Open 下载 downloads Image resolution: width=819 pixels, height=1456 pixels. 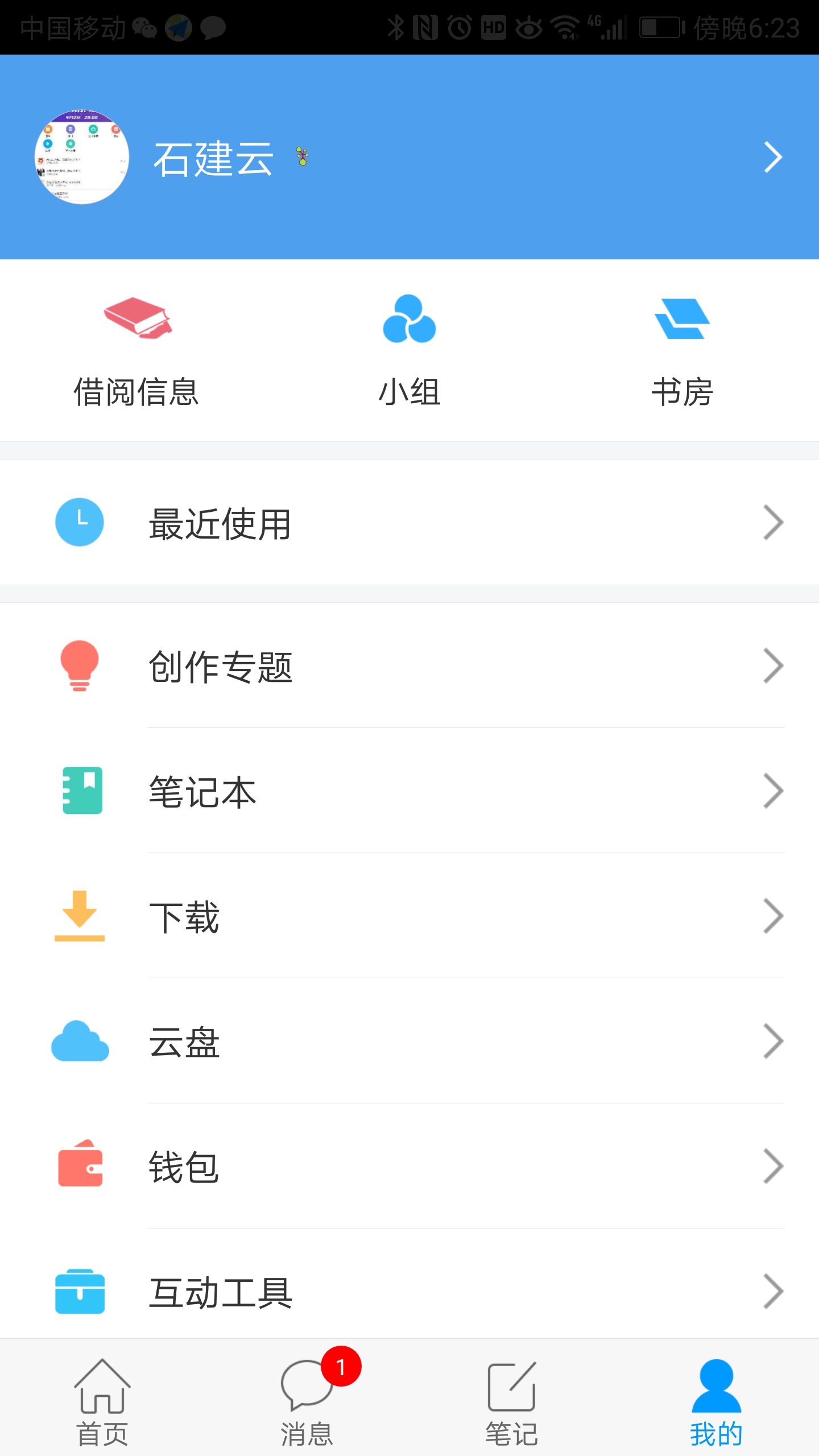(409, 916)
